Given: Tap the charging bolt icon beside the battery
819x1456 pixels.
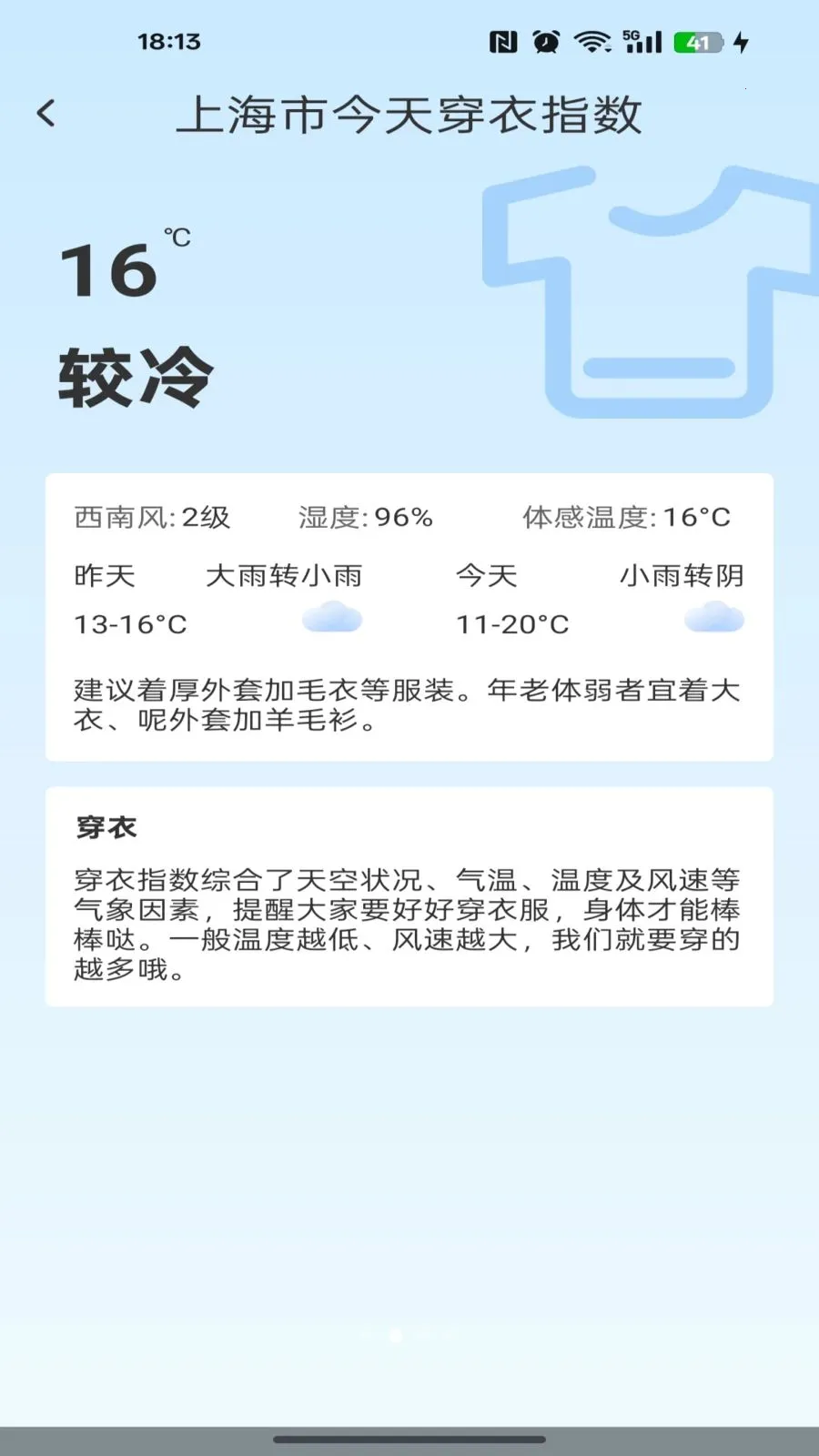Looking at the screenshot, I should [x=742, y=41].
